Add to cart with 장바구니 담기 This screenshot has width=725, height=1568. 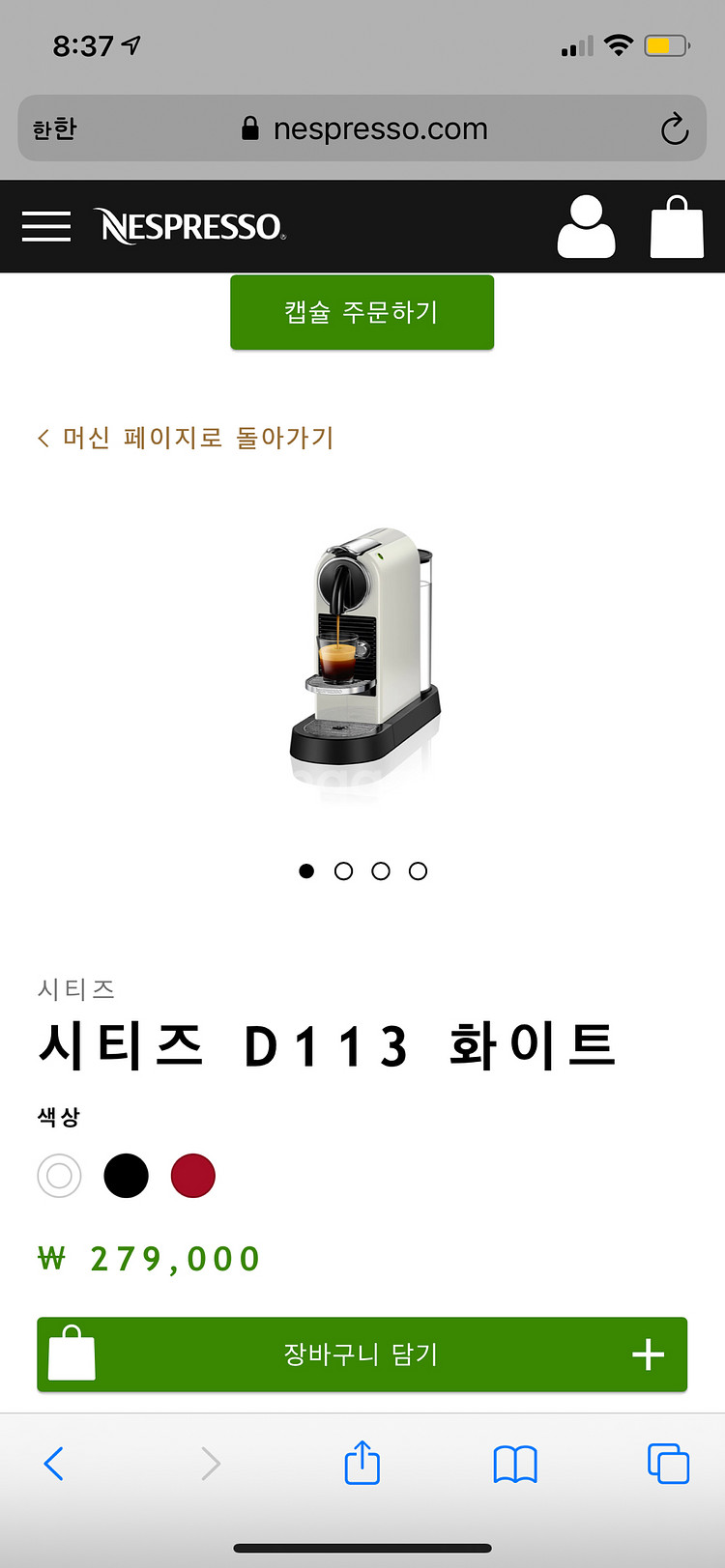point(362,1354)
